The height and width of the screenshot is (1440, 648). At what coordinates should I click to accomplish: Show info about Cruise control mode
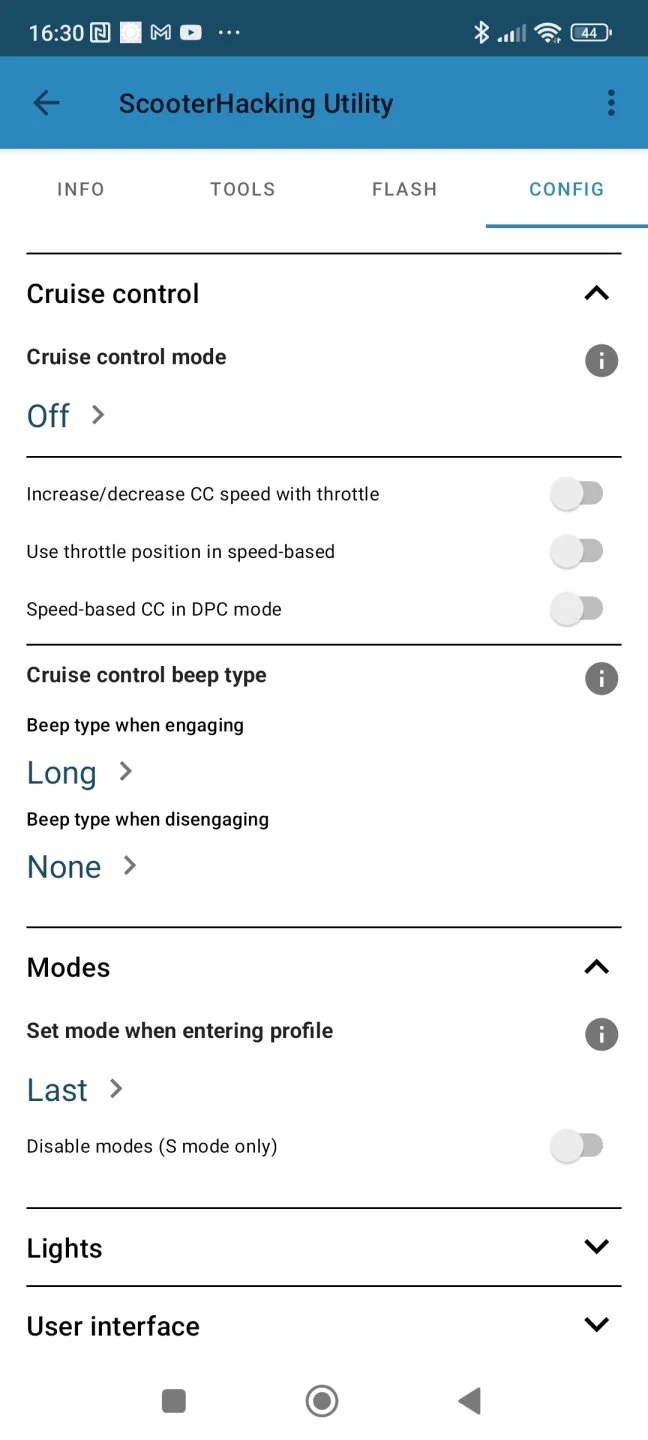pos(601,360)
